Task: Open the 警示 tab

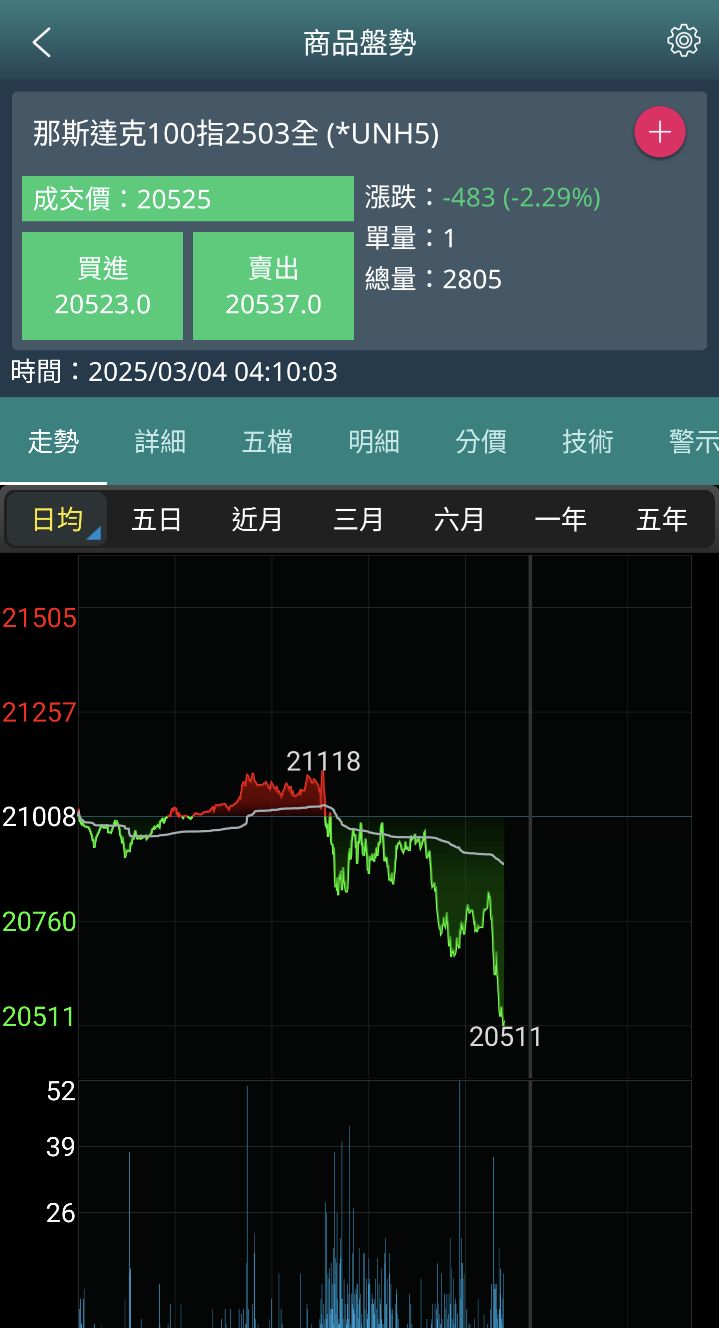Action: tap(692, 441)
